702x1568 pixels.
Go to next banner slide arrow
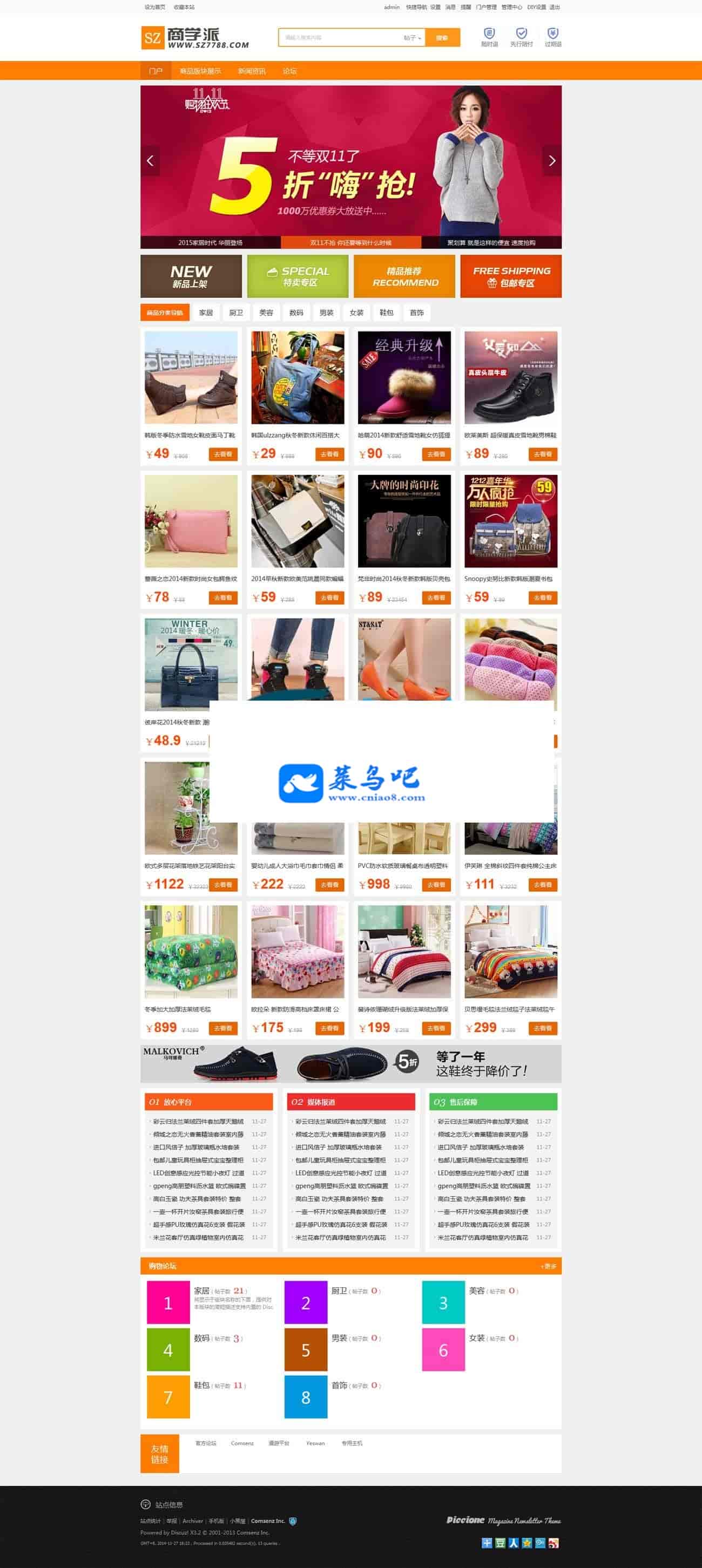tap(552, 161)
